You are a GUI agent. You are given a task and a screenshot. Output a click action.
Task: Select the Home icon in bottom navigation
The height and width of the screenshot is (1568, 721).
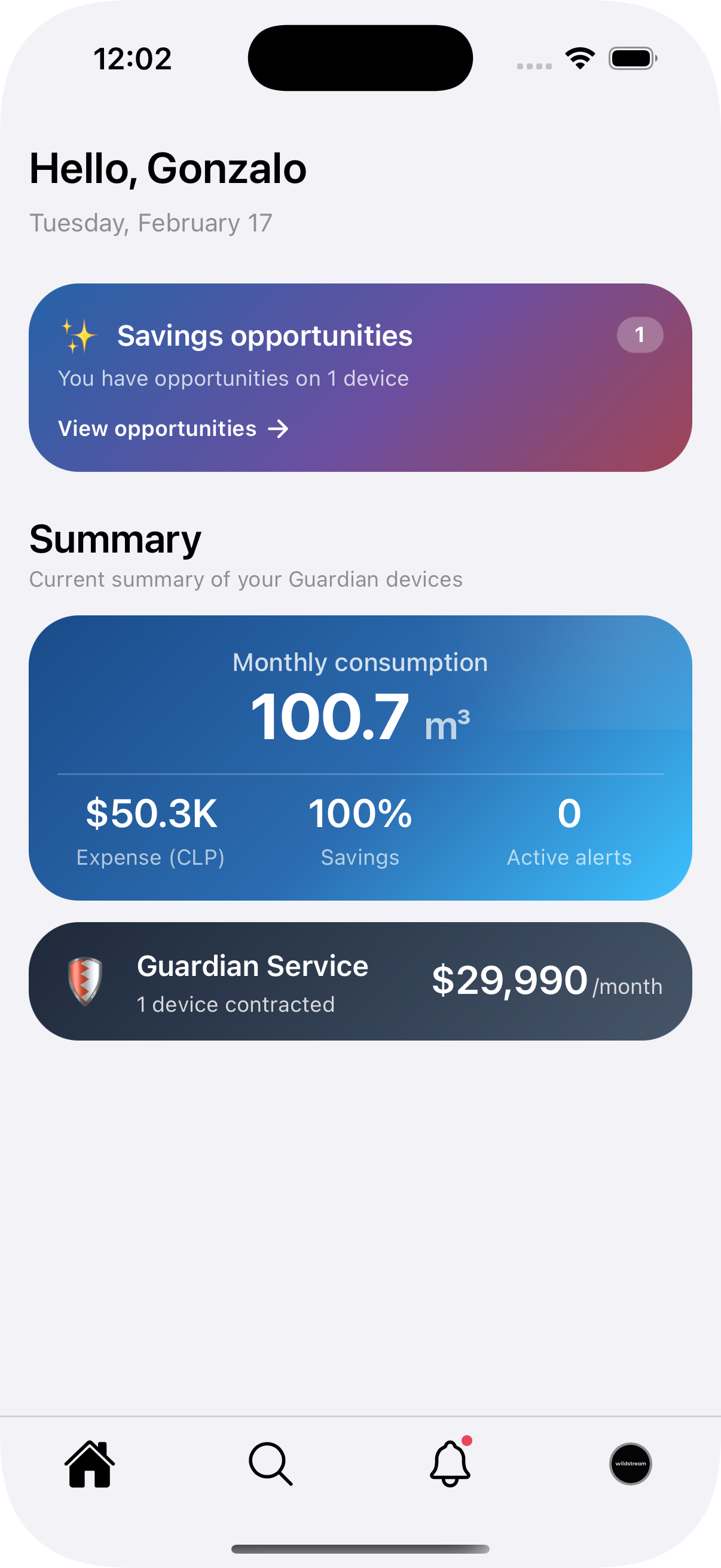(90, 1464)
